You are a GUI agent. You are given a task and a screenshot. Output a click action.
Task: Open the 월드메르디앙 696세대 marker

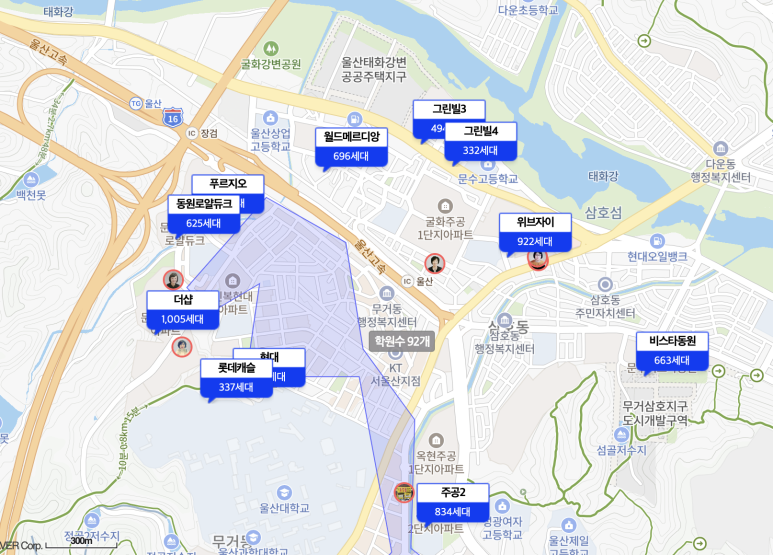coord(350,146)
